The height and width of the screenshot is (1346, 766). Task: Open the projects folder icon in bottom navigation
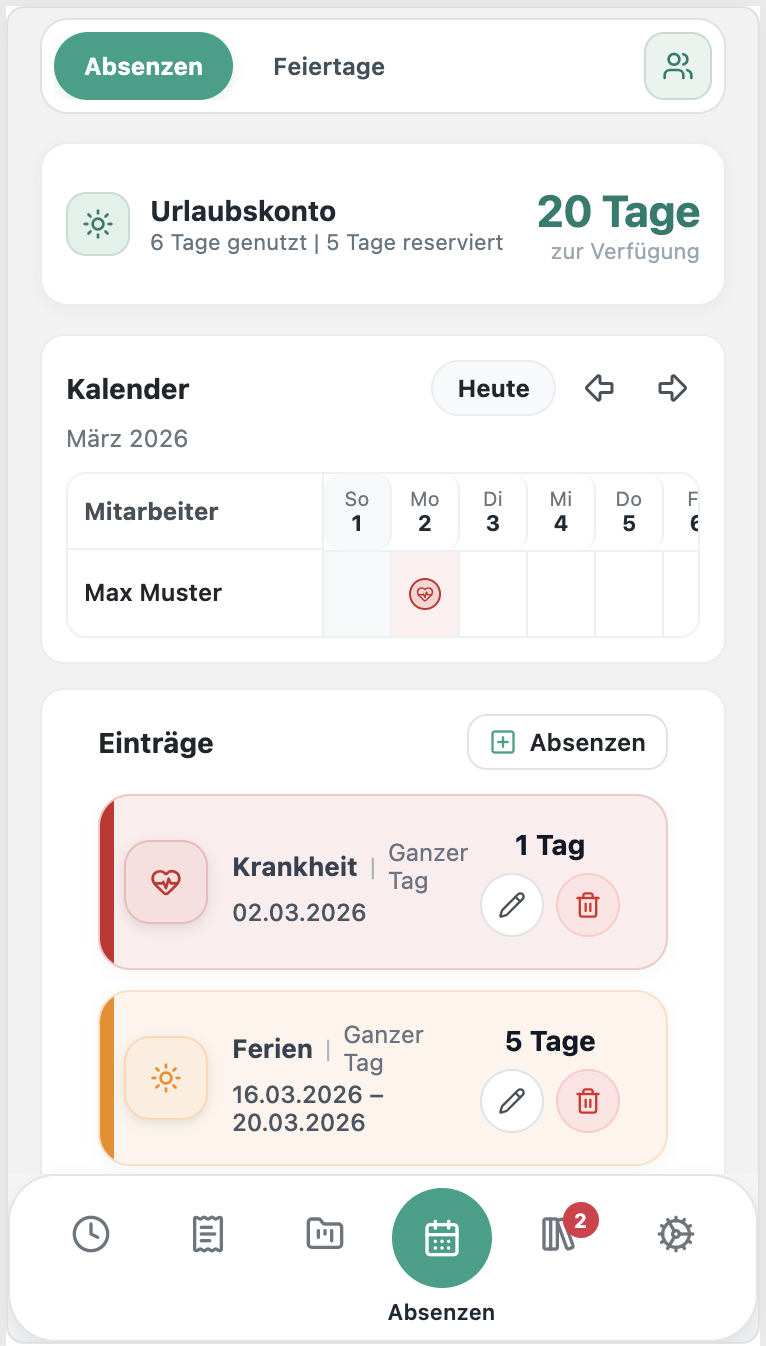324,1234
